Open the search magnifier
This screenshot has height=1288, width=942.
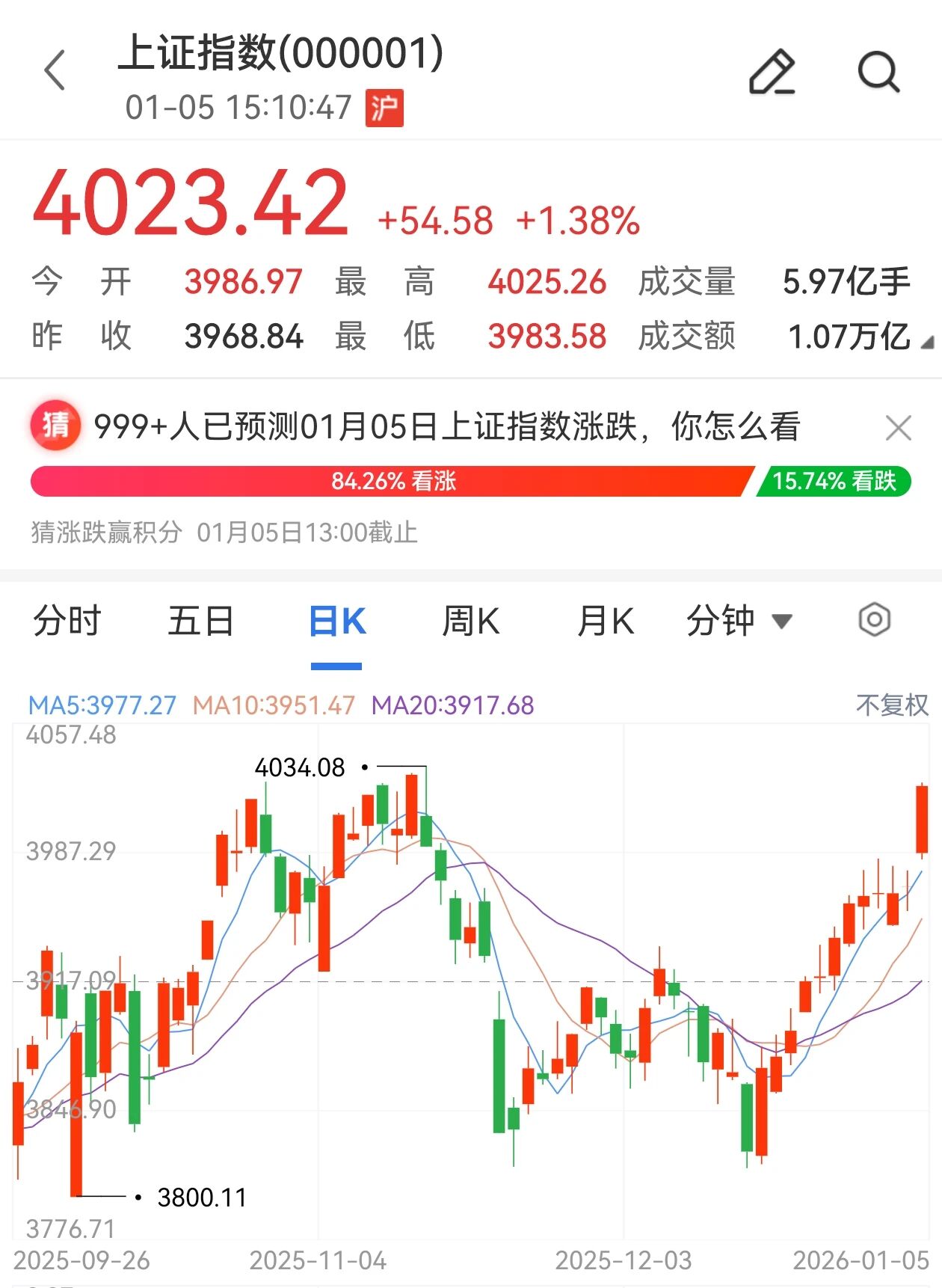tap(878, 72)
